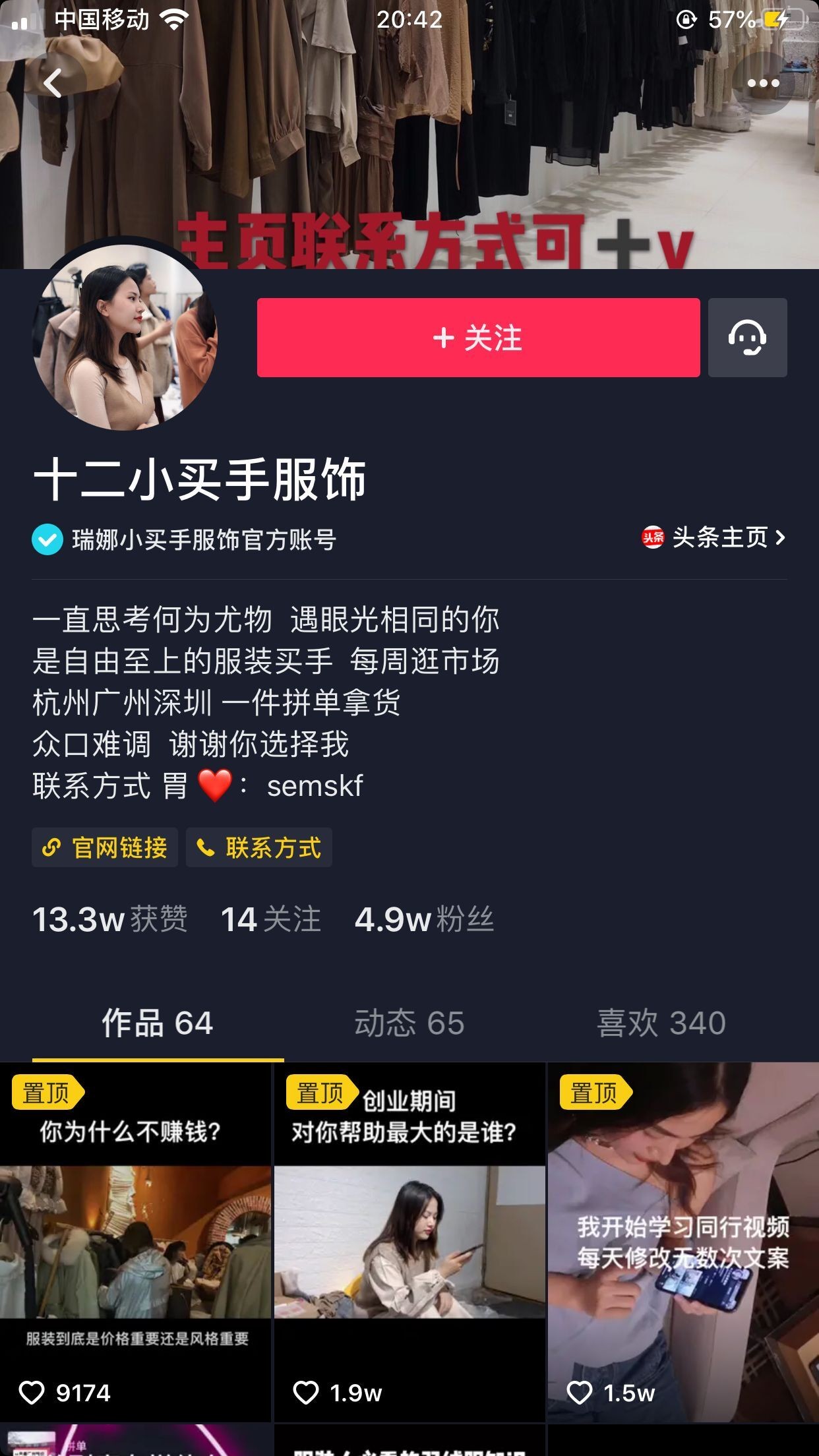View the 14 关注 following list
This screenshot has height=1456, width=819.
tap(270, 919)
